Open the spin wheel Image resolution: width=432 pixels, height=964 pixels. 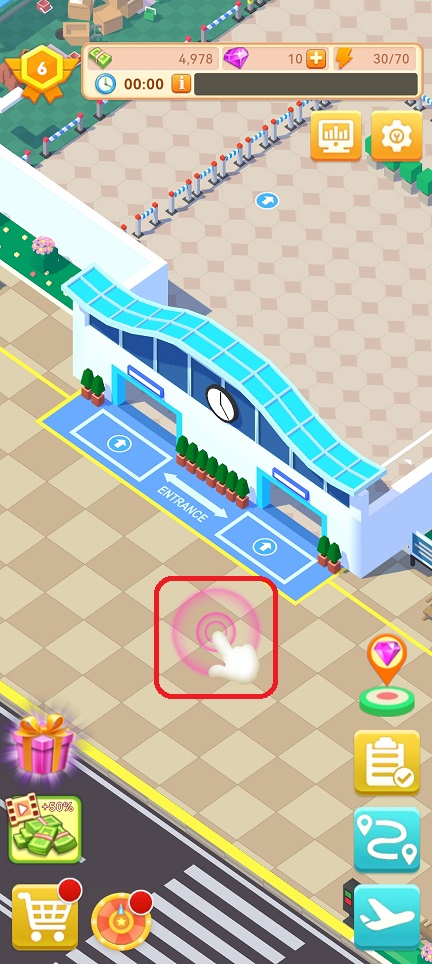(120, 920)
